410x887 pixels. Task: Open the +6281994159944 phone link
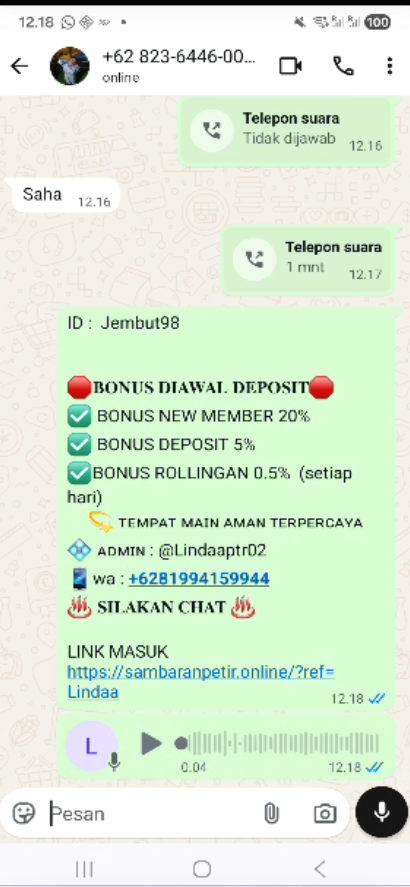198,579
